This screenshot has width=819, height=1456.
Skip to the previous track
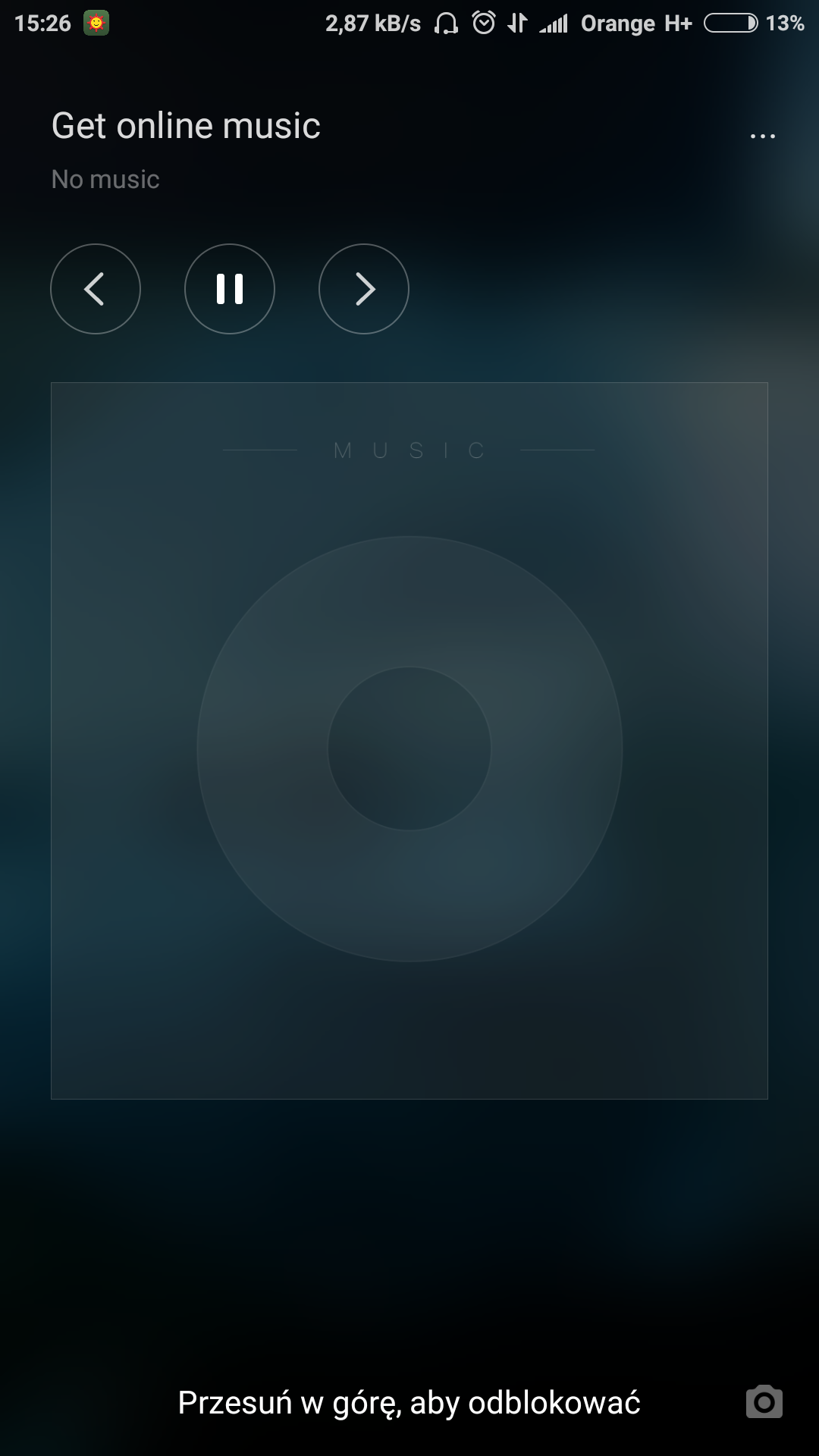pos(96,289)
